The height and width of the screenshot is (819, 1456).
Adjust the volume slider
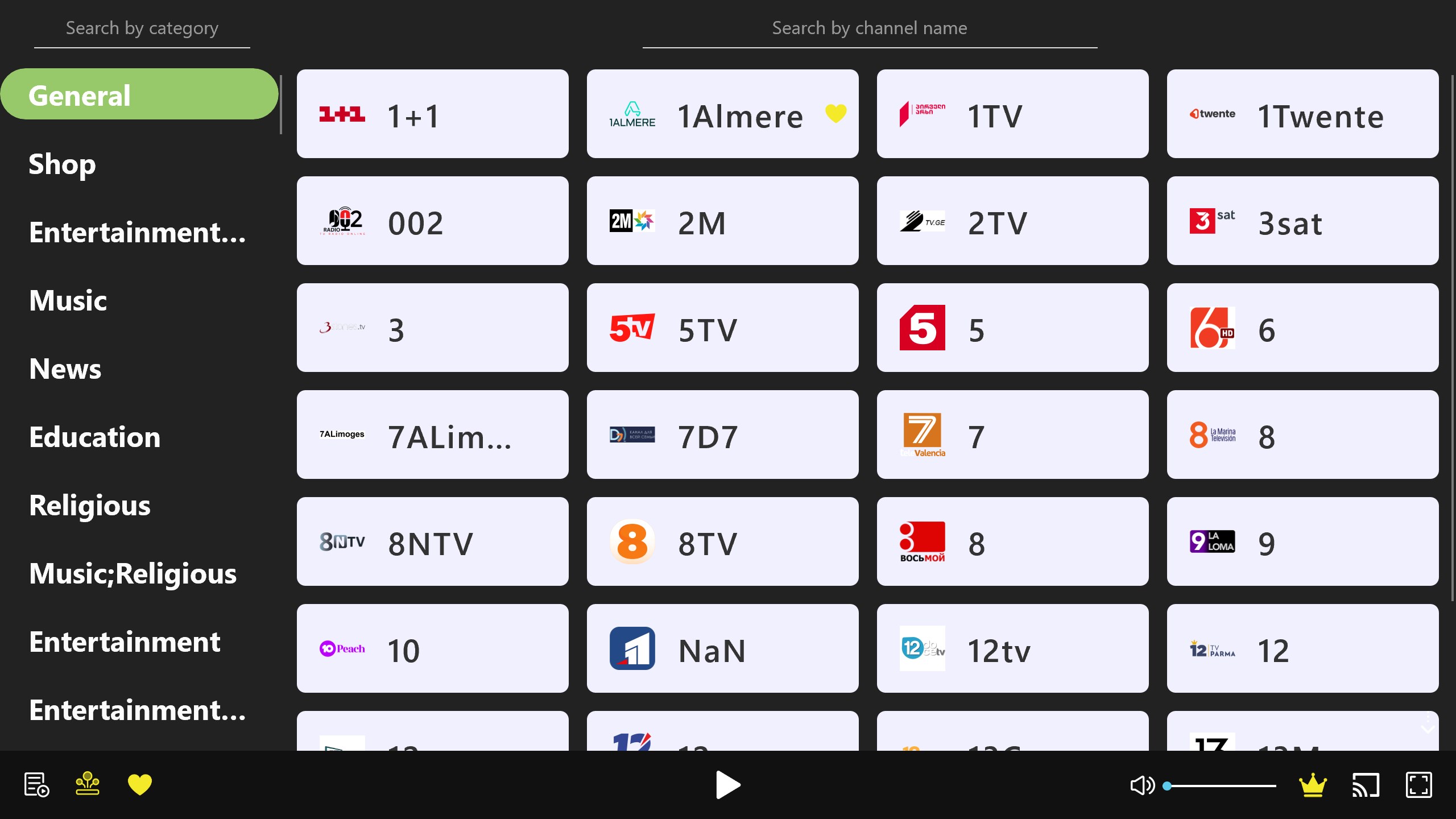pos(1221,786)
